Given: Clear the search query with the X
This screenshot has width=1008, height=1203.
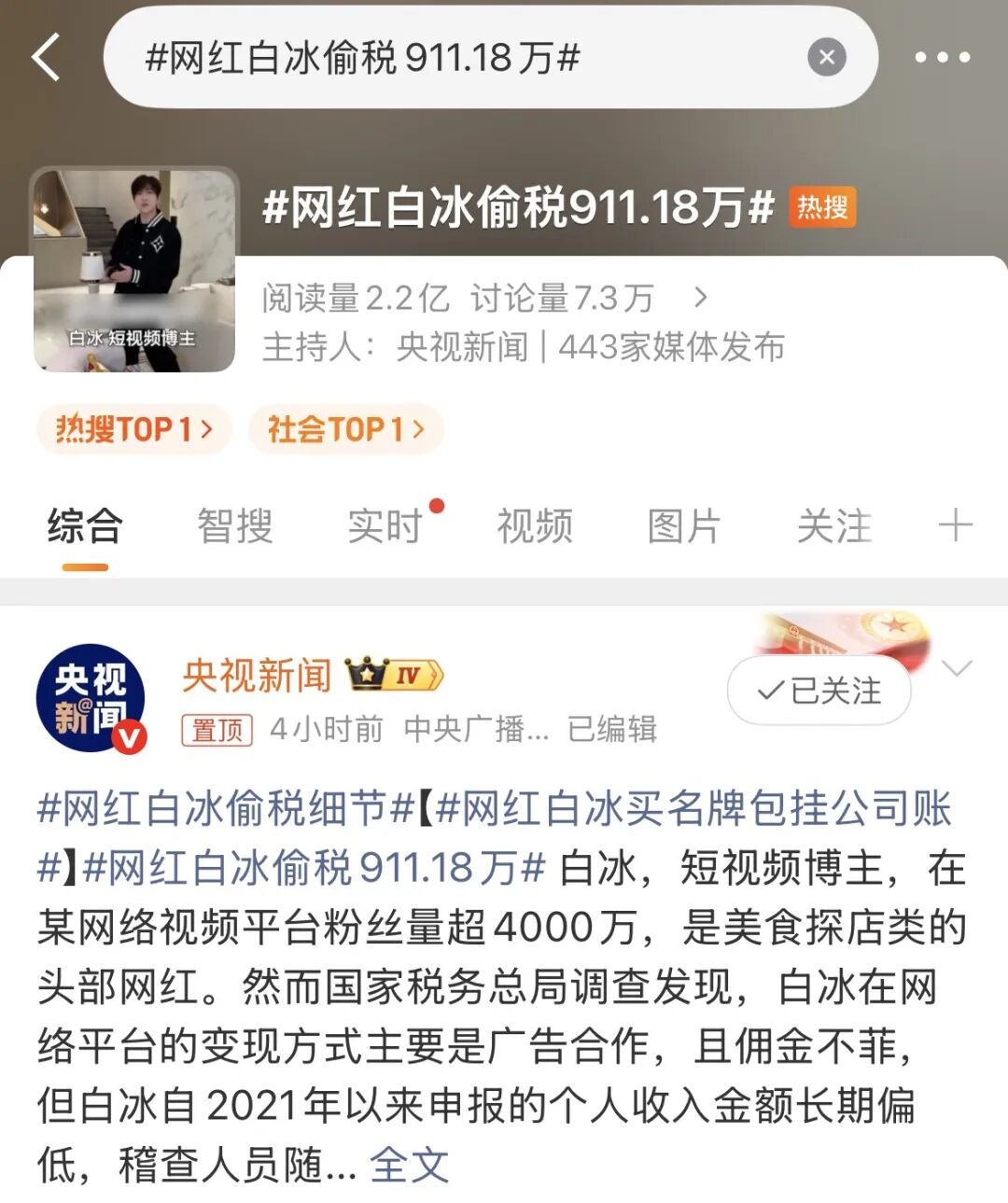Looking at the screenshot, I should coord(826,58).
